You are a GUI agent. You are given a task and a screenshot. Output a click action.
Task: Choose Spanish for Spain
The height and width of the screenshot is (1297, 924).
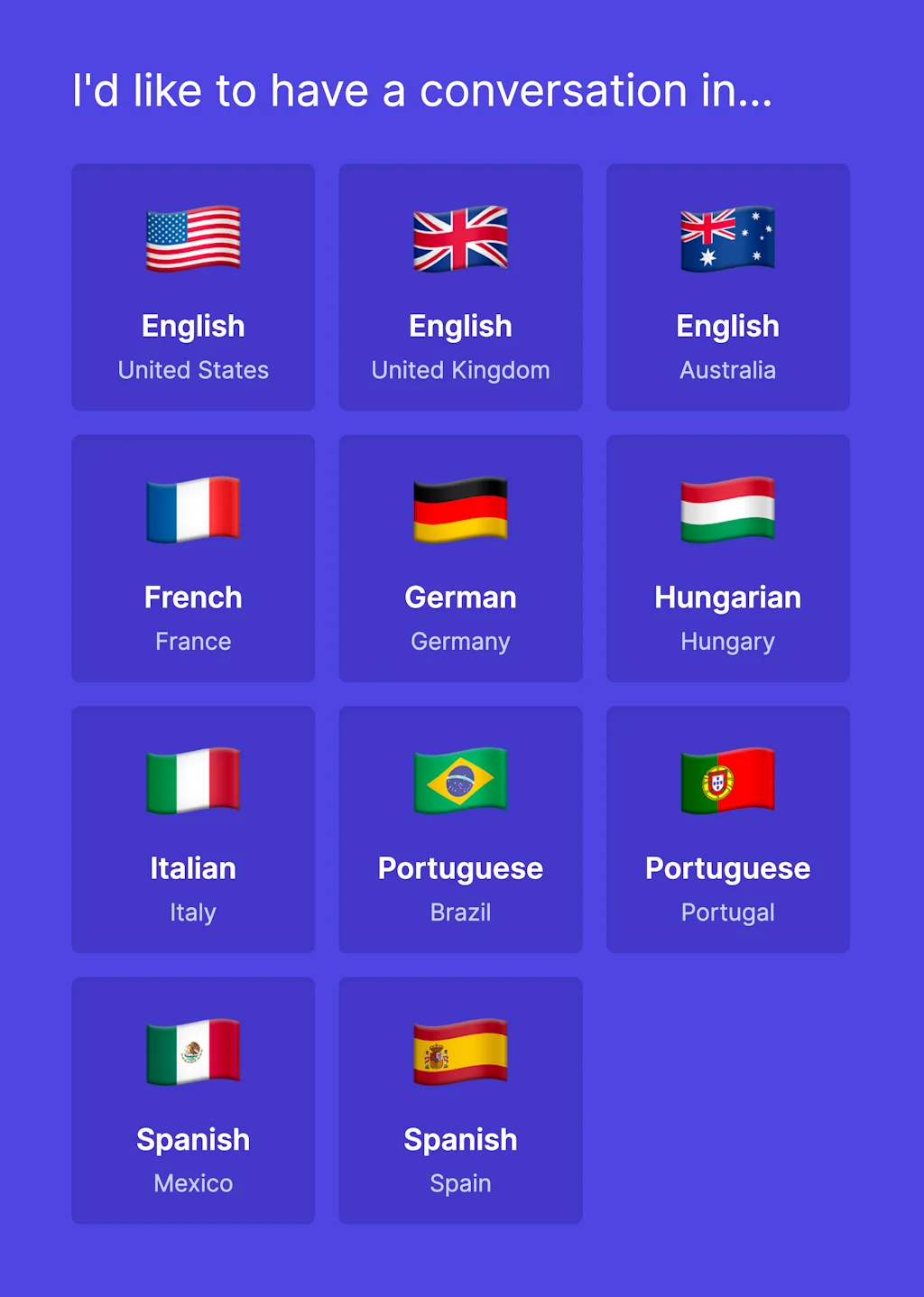click(x=460, y=1099)
